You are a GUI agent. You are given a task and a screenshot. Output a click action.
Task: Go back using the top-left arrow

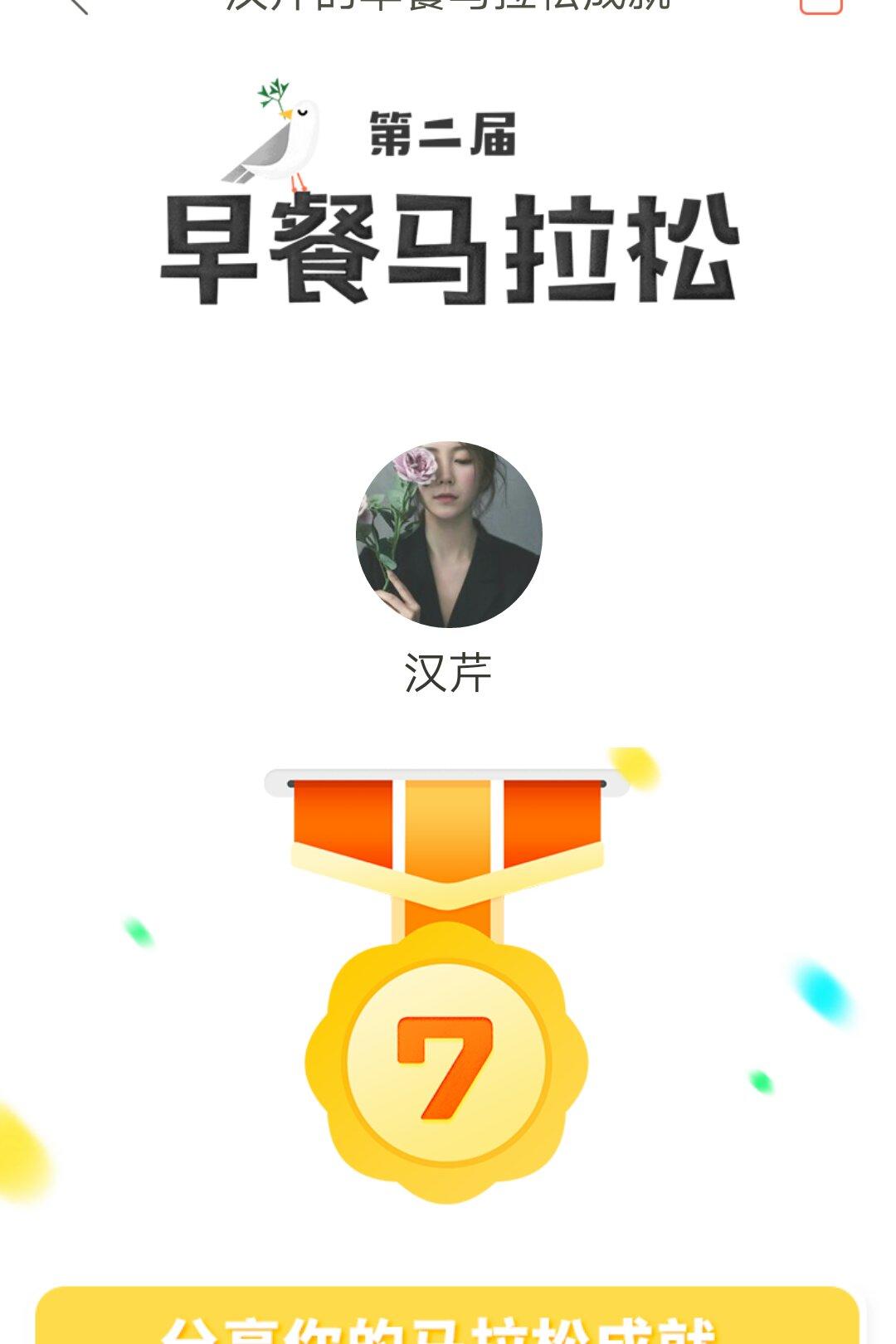(76, 5)
